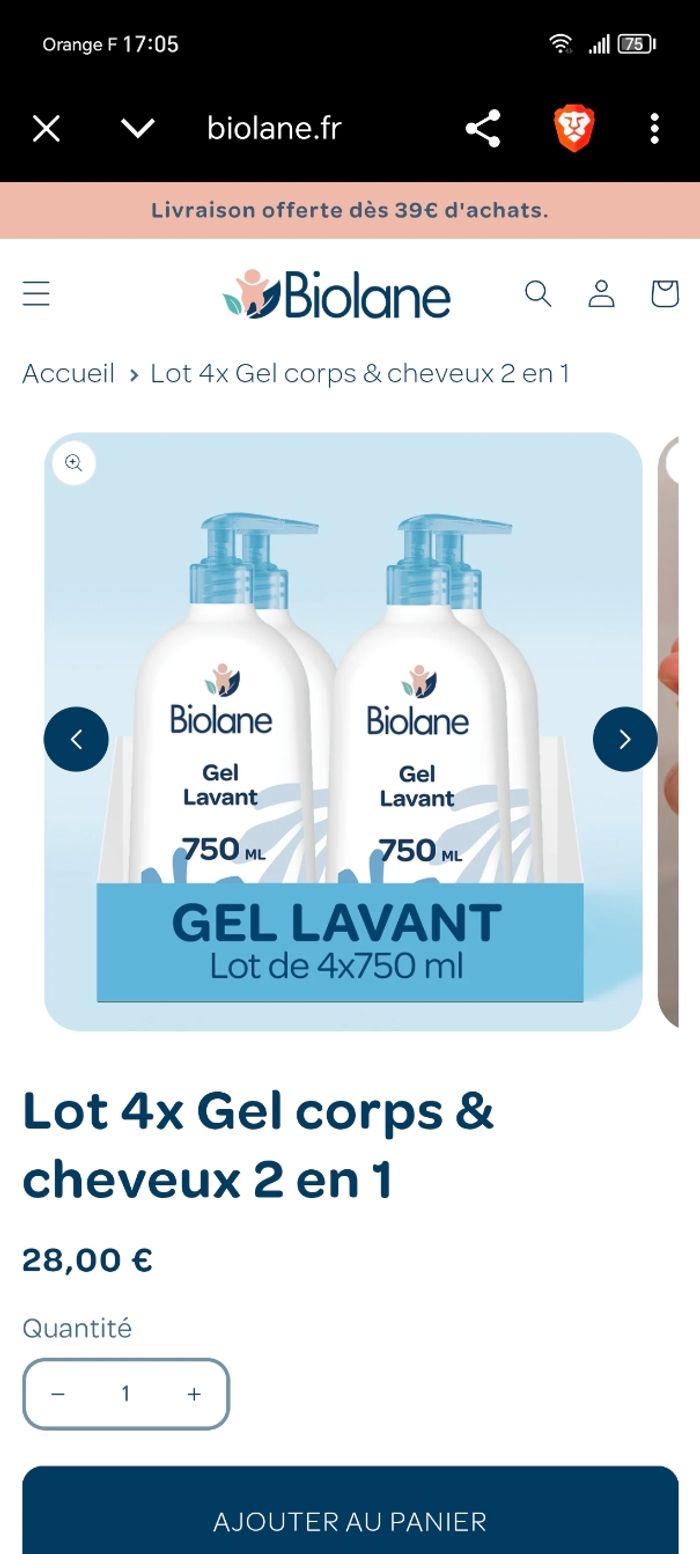The height and width of the screenshot is (1554, 700).
Task: Go to the Biolane homepage via logo
Action: tap(337, 294)
